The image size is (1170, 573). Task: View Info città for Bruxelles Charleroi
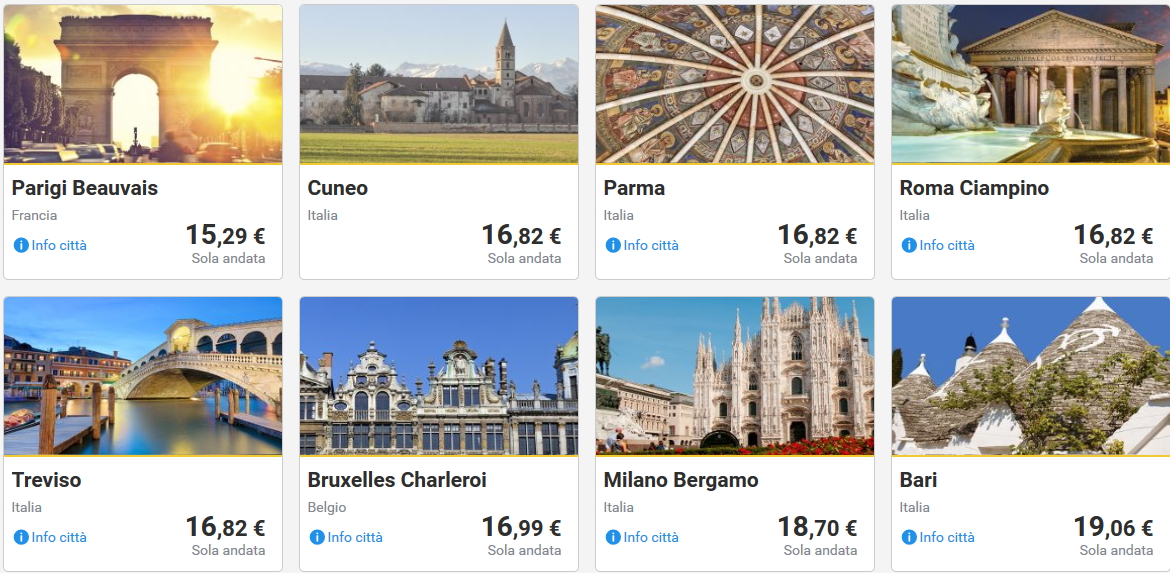[x=347, y=537]
